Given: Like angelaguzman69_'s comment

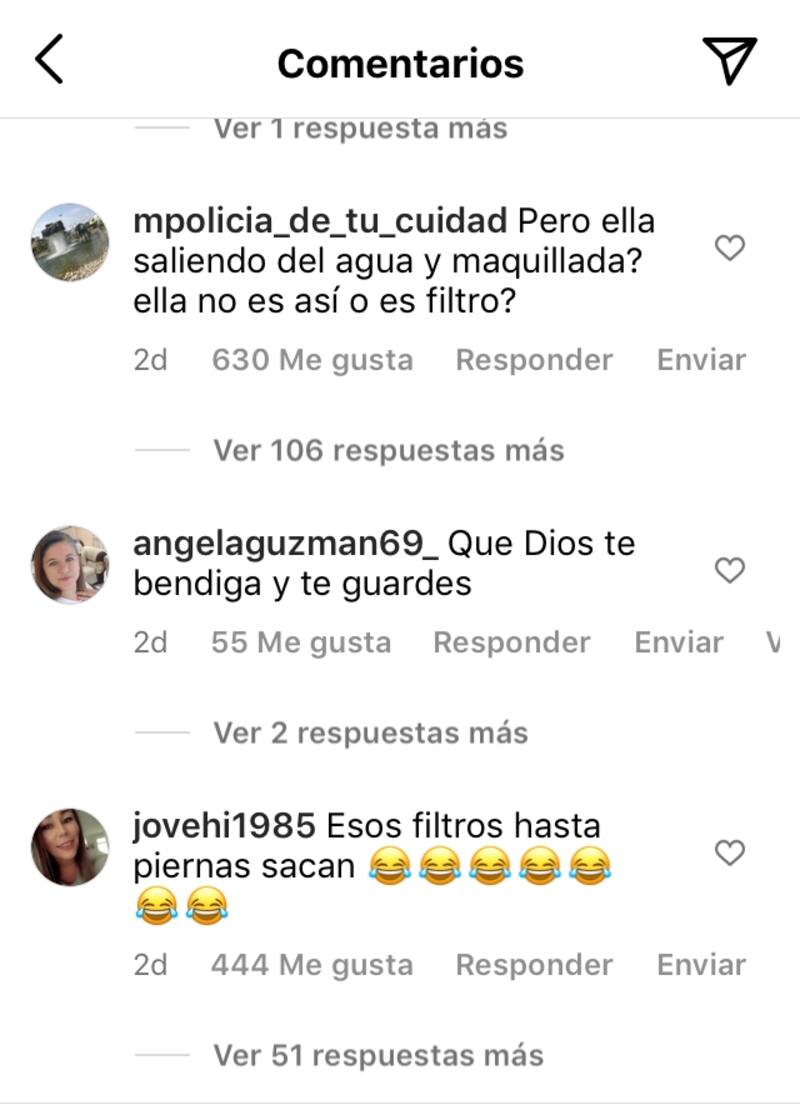Looking at the screenshot, I should (x=730, y=570).
